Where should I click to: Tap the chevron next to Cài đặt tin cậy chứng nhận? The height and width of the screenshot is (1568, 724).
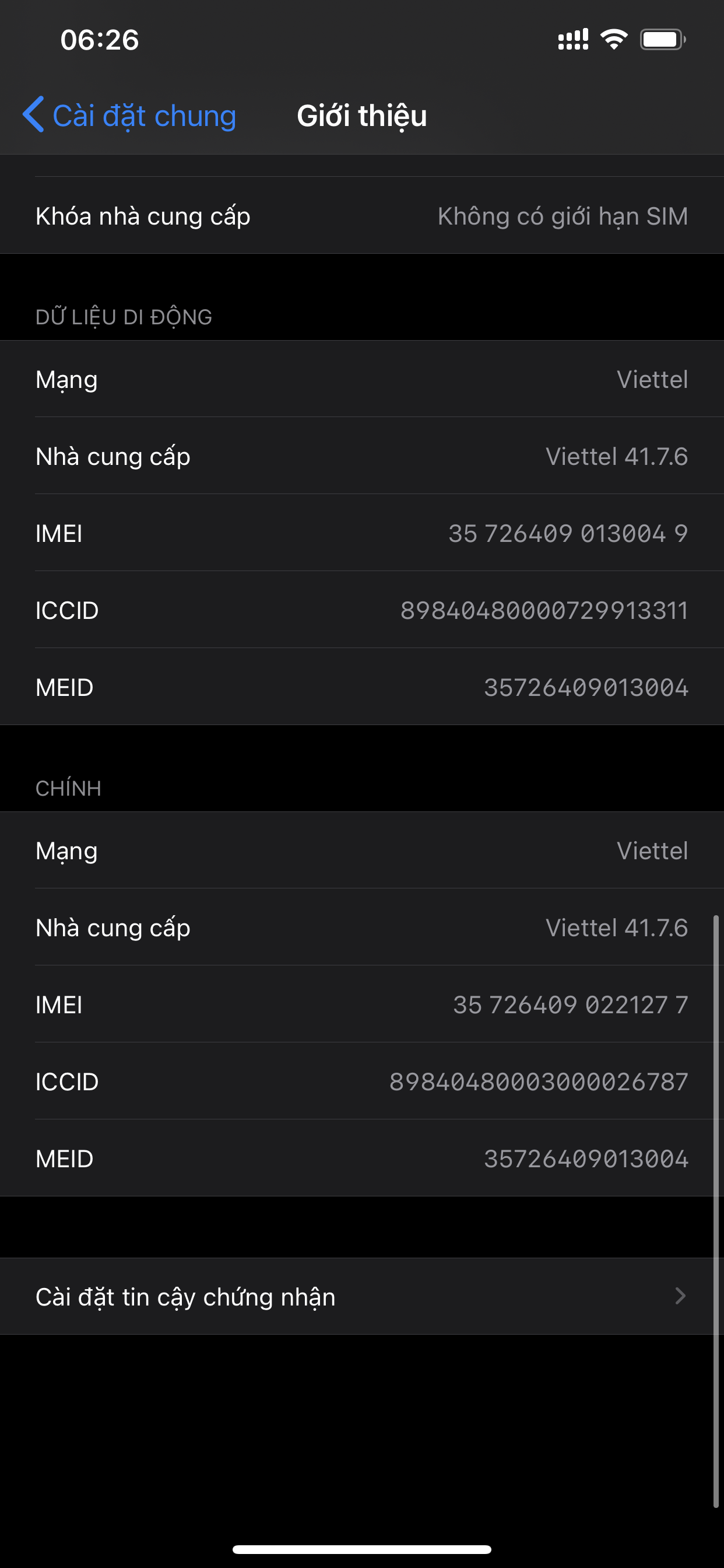click(x=681, y=1297)
